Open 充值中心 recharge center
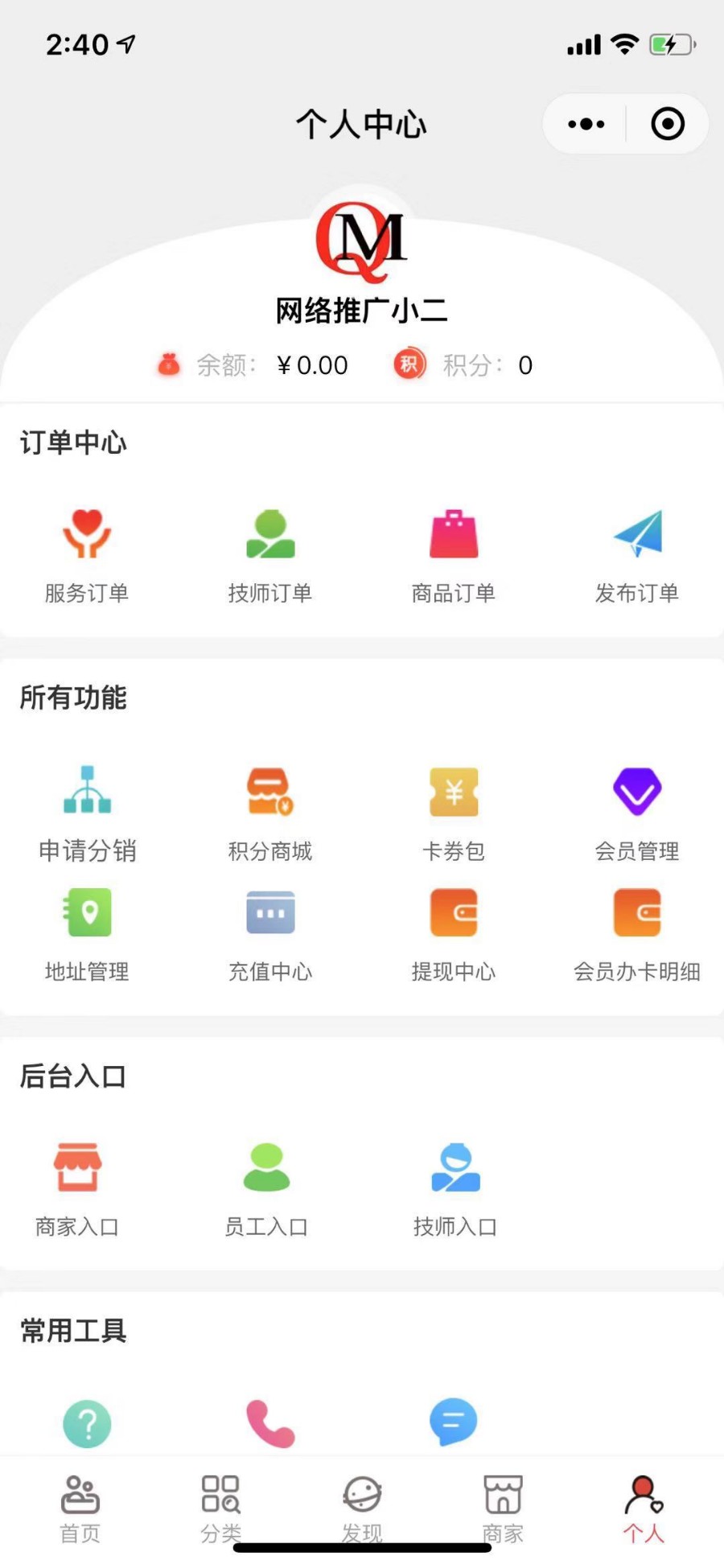This screenshot has width=724, height=1568. tap(270, 933)
